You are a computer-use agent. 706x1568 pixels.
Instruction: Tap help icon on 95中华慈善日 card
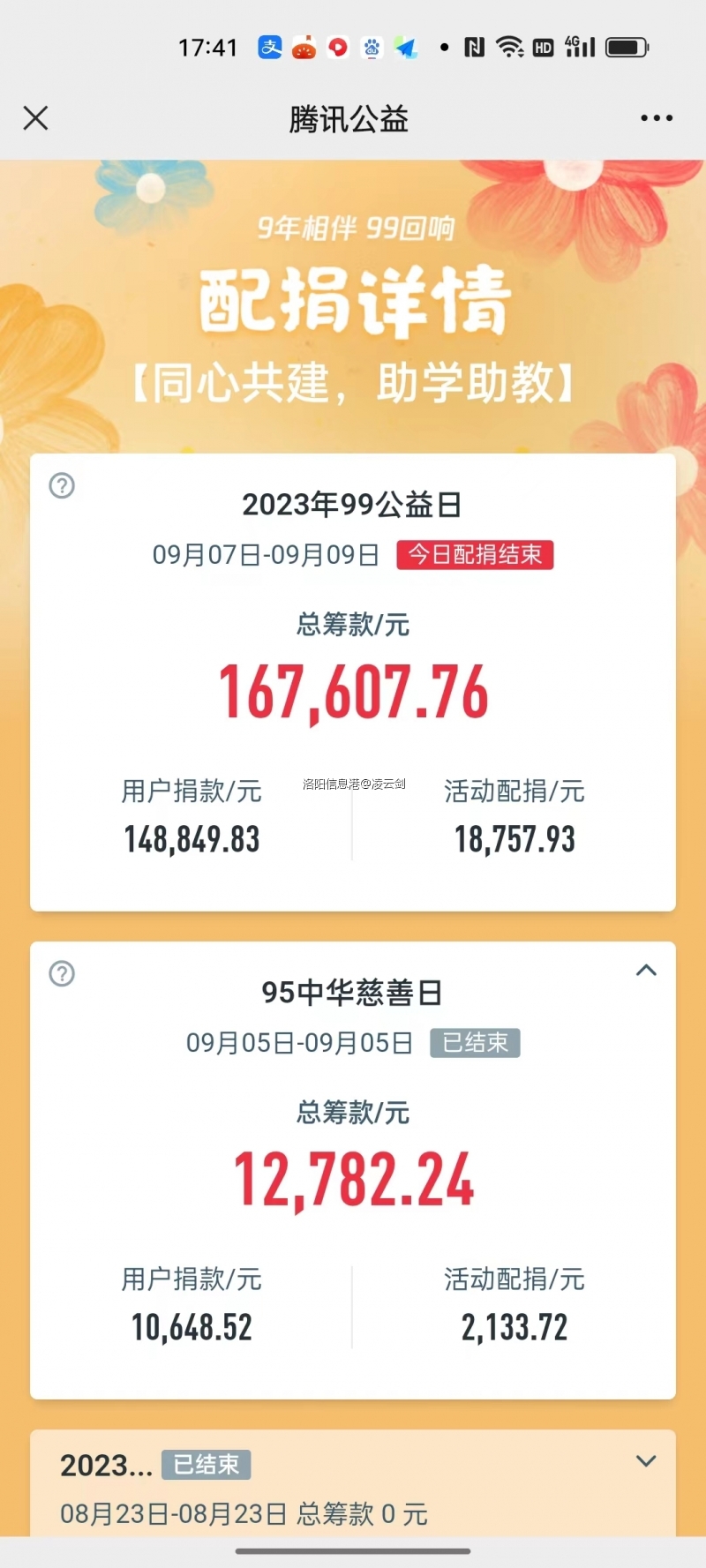pos(62,973)
